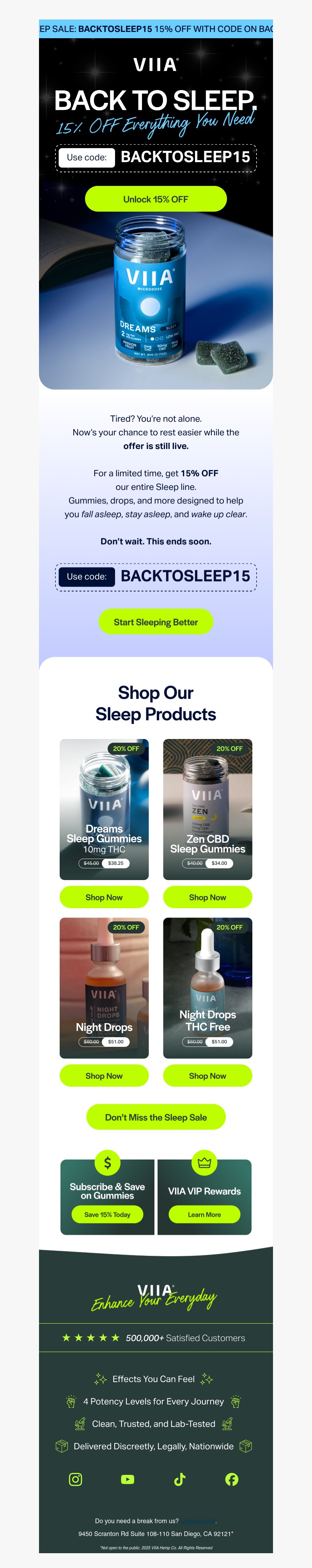312x1568 pixels.
Task: Shop Now for Zen CBD Sleep Gummies
Action: pyautogui.click(x=207, y=896)
